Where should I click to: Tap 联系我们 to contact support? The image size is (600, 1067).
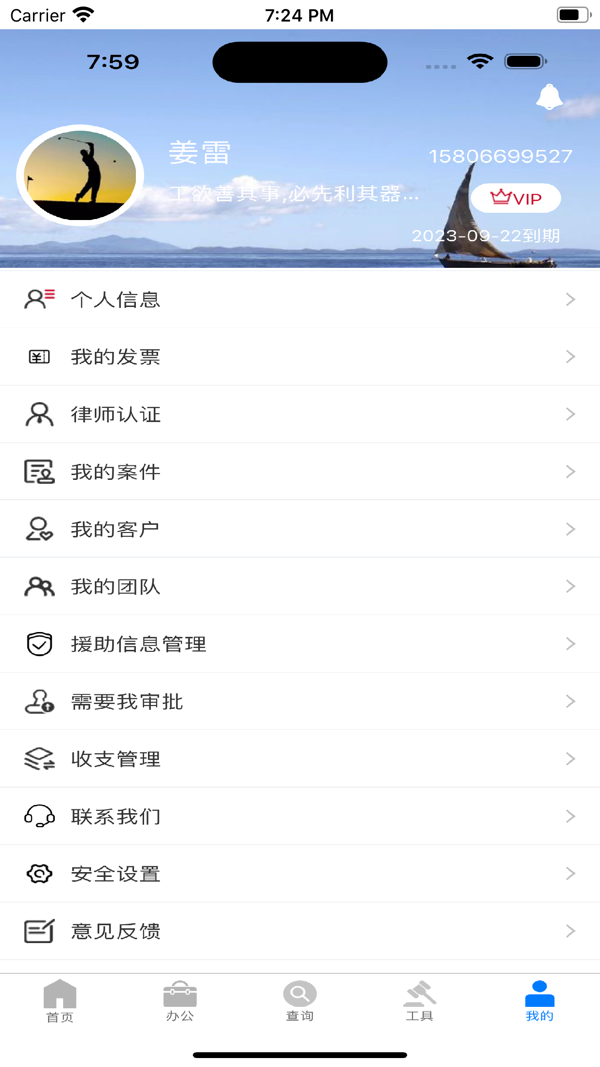(x=300, y=817)
